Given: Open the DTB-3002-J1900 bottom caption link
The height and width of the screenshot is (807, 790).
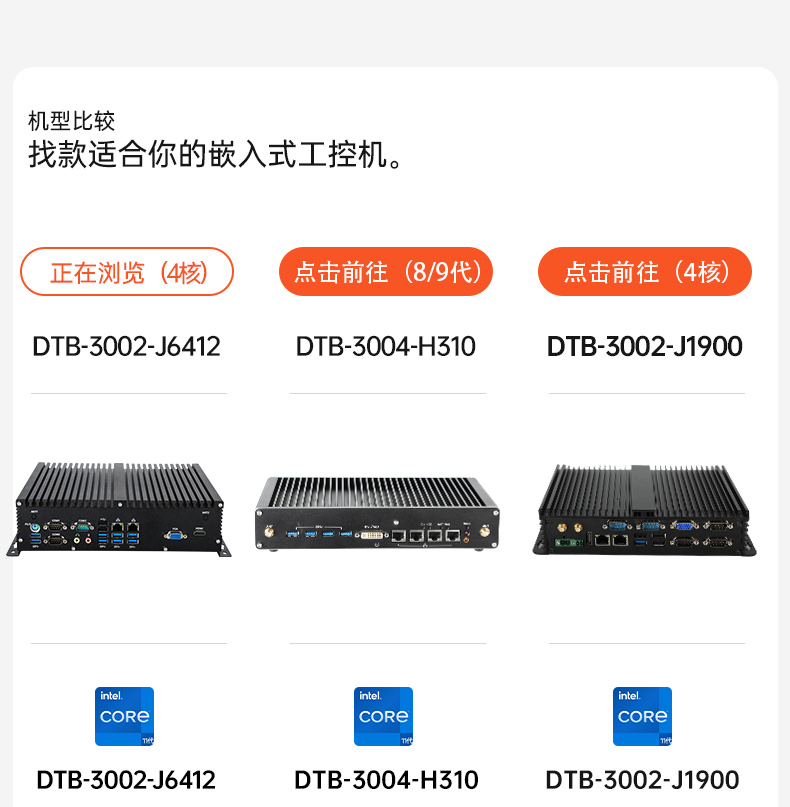Looking at the screenshot, I should pos(643,778).
